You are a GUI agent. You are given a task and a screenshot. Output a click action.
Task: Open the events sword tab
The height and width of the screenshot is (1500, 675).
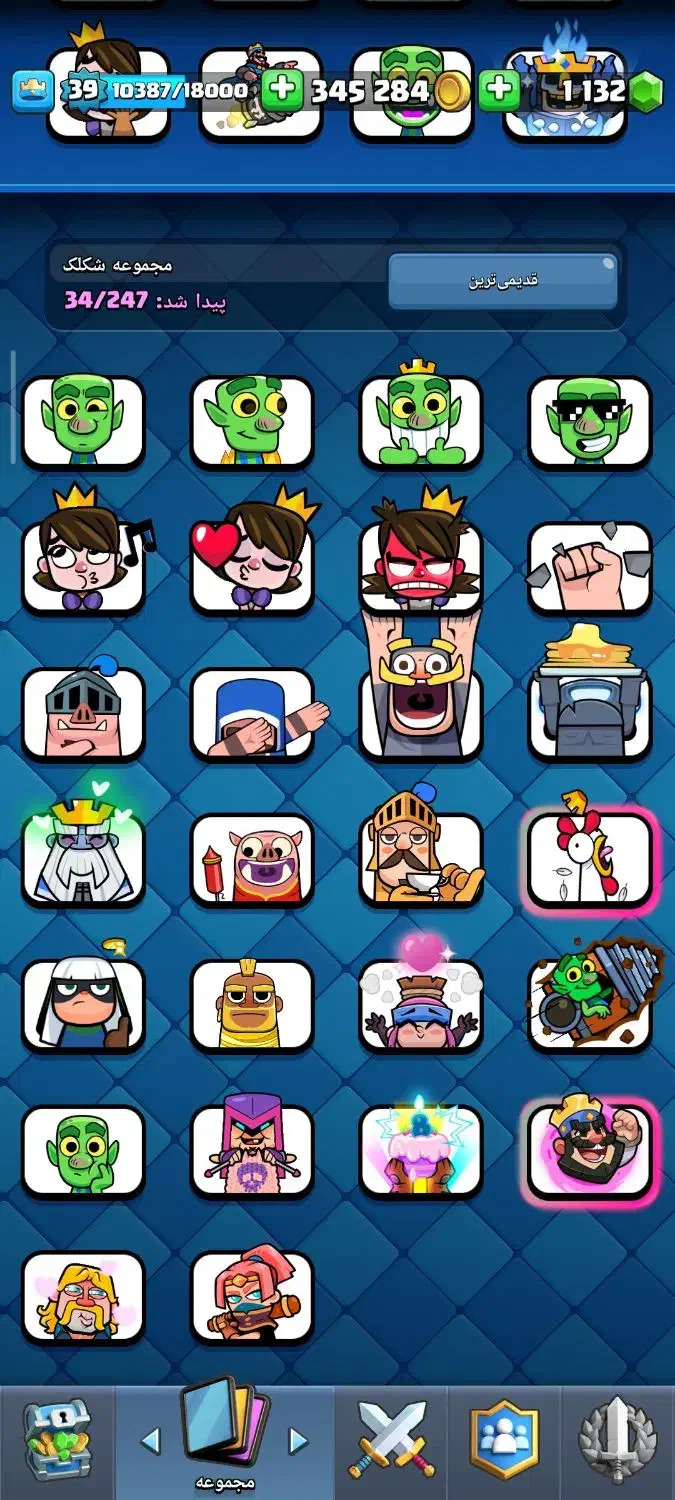(x=617, y=1440)
